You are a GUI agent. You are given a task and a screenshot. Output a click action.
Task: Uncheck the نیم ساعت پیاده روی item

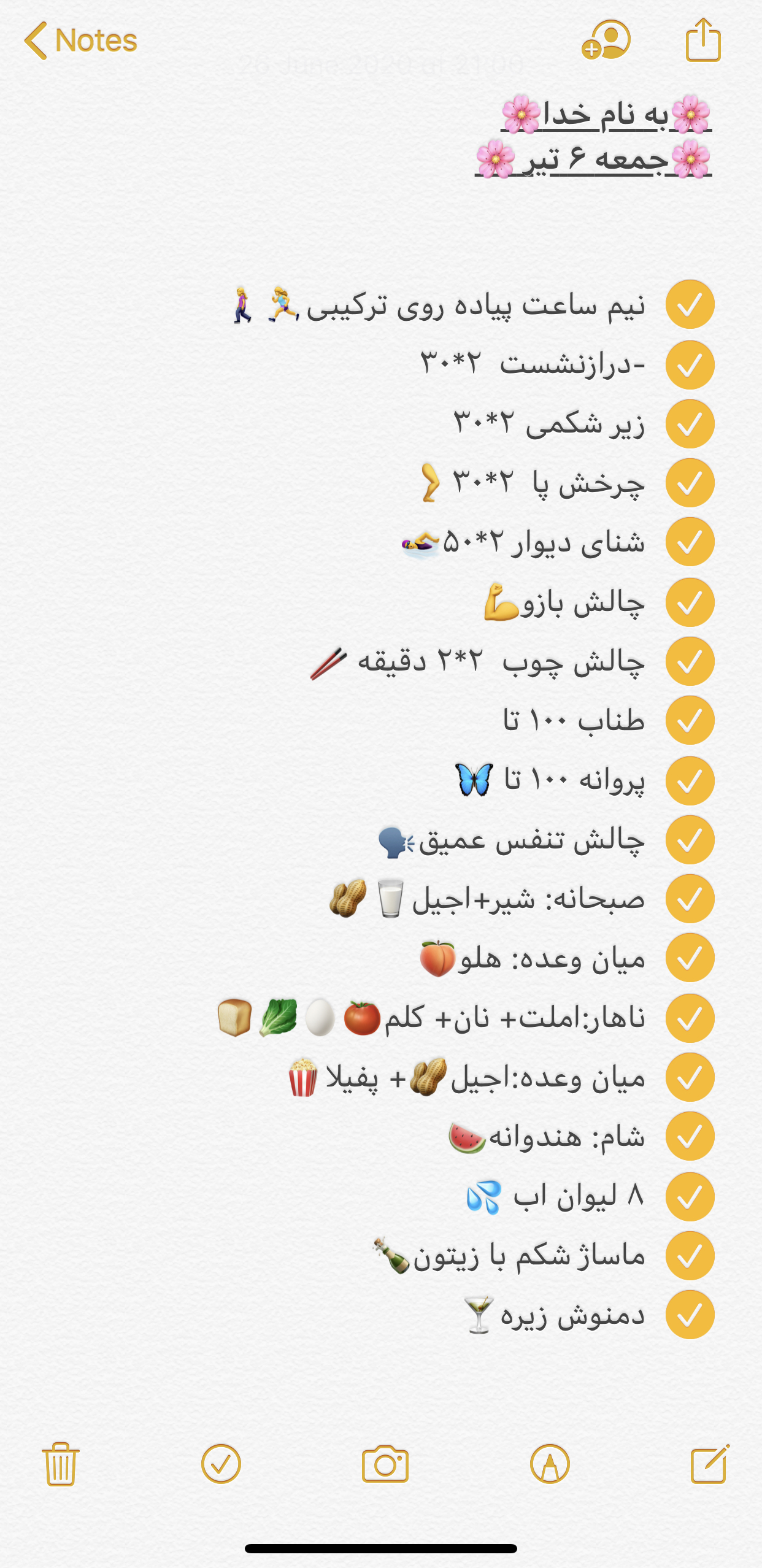(x=690, y=304)
